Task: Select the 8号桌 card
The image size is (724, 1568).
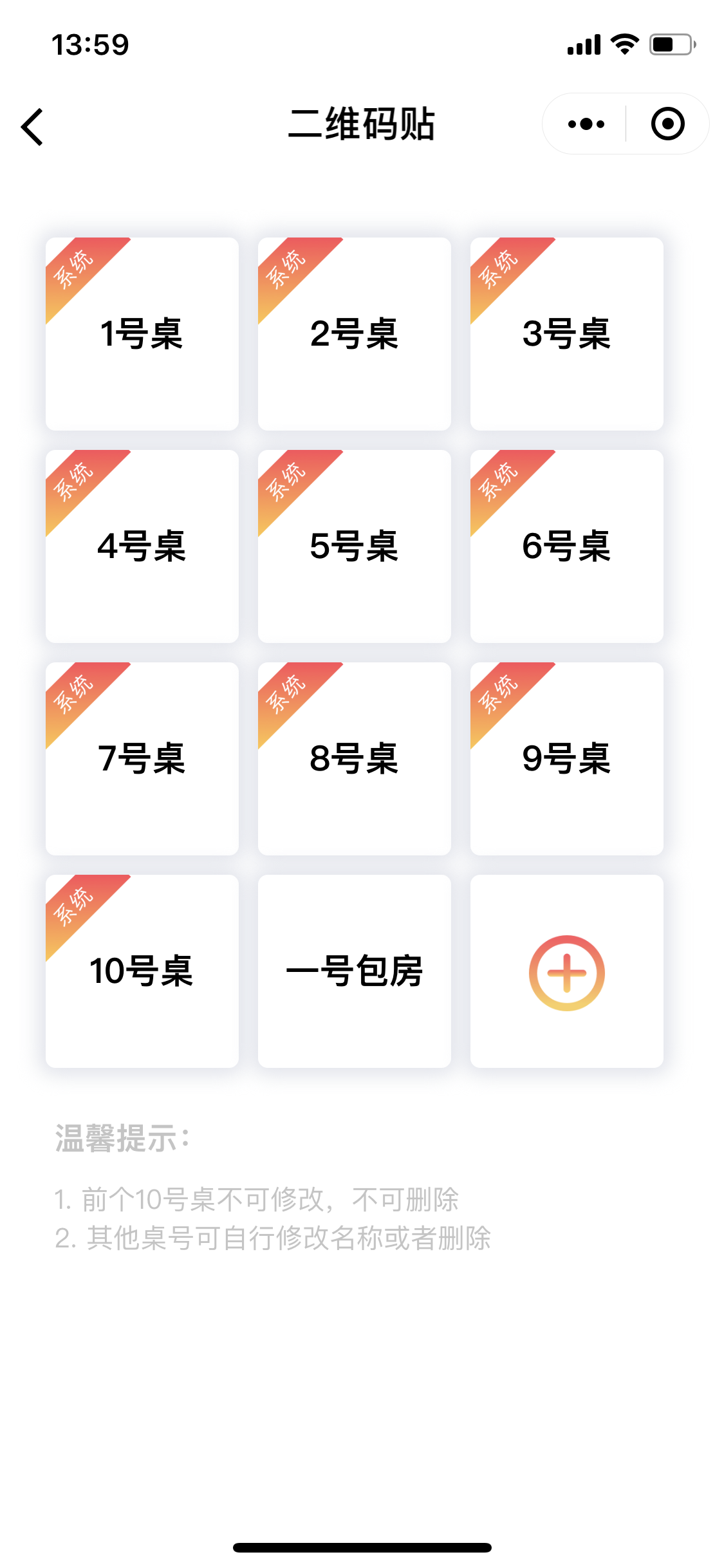Action: tap(355, 759)
